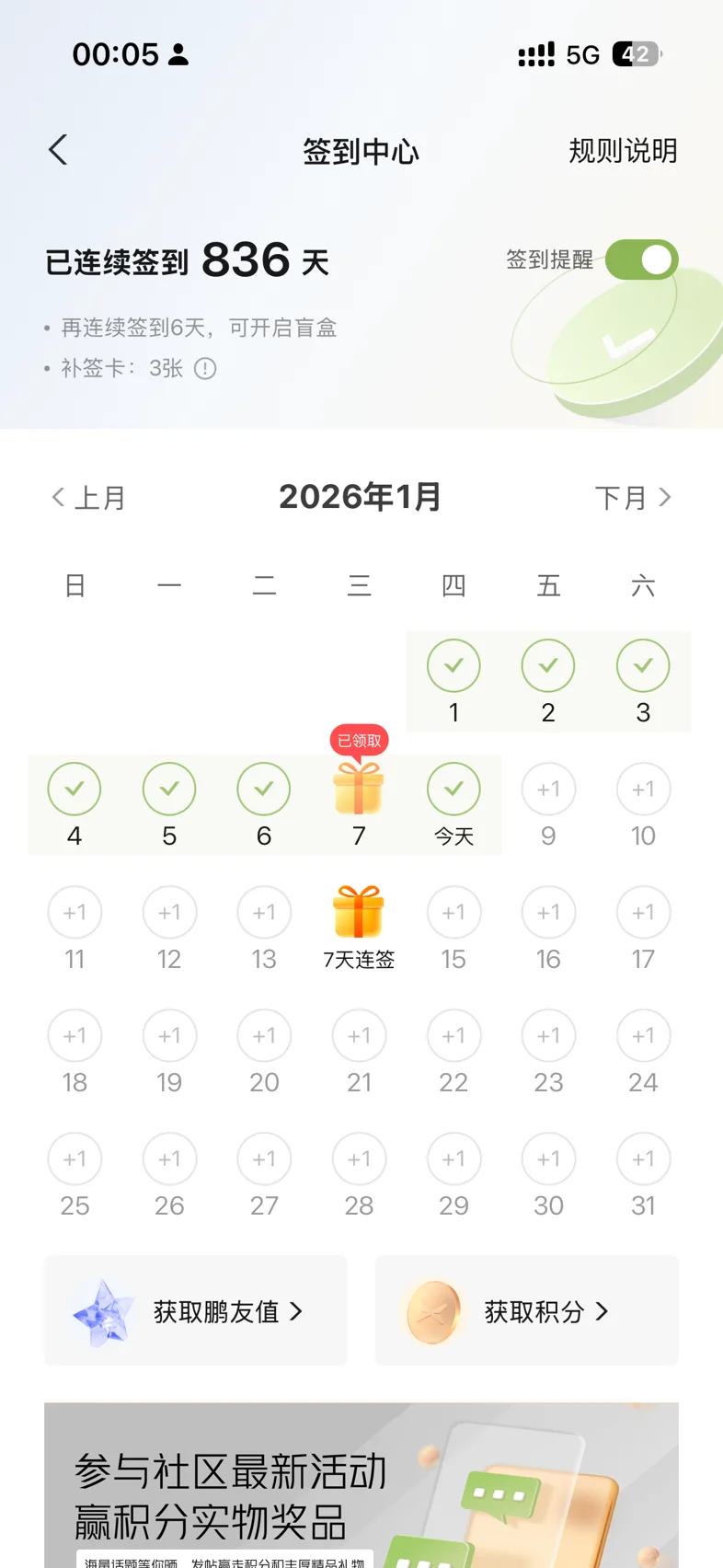
Task: Open 获取积分
Action: tap(527, 1310)
